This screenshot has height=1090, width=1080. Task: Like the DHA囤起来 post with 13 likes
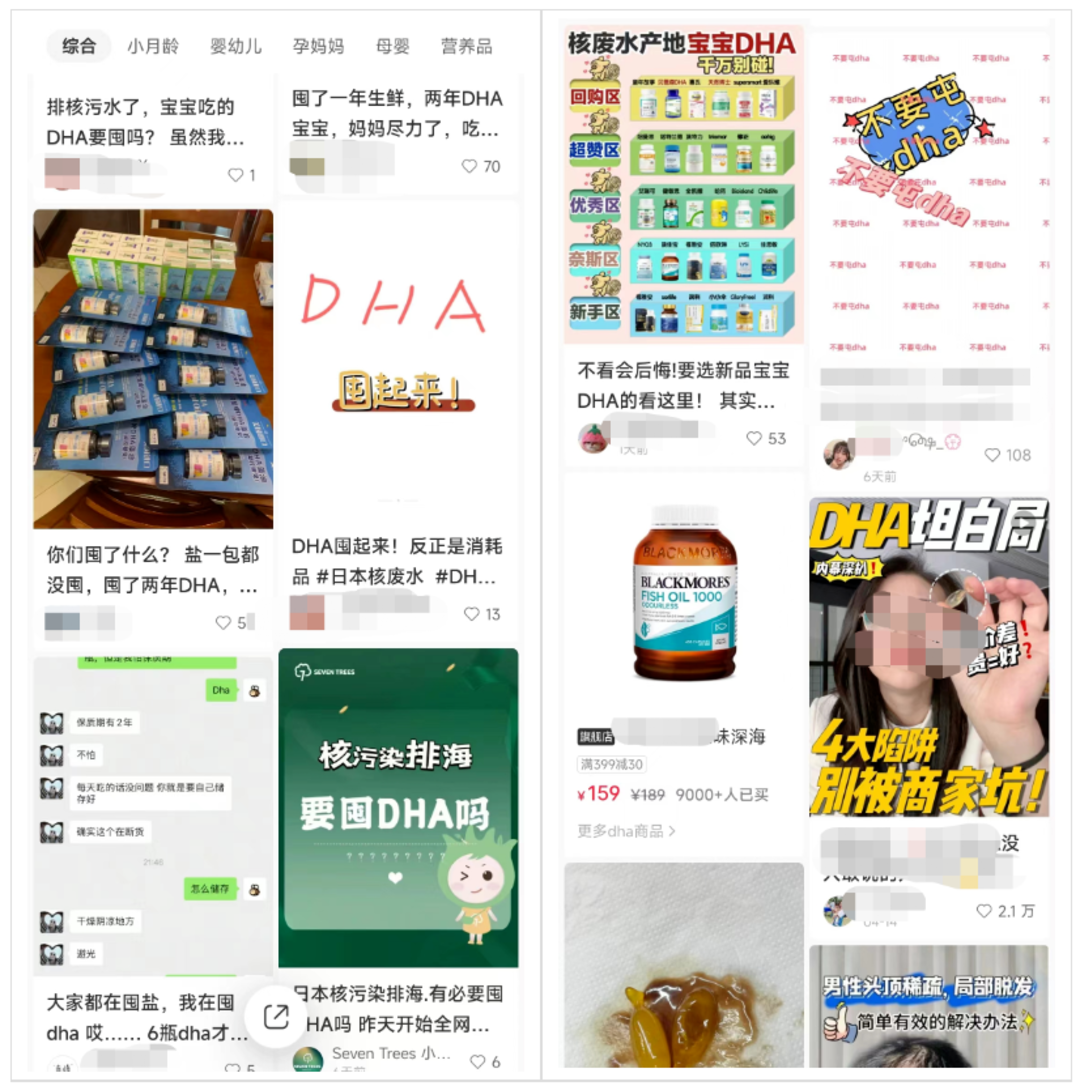point(472,614)
